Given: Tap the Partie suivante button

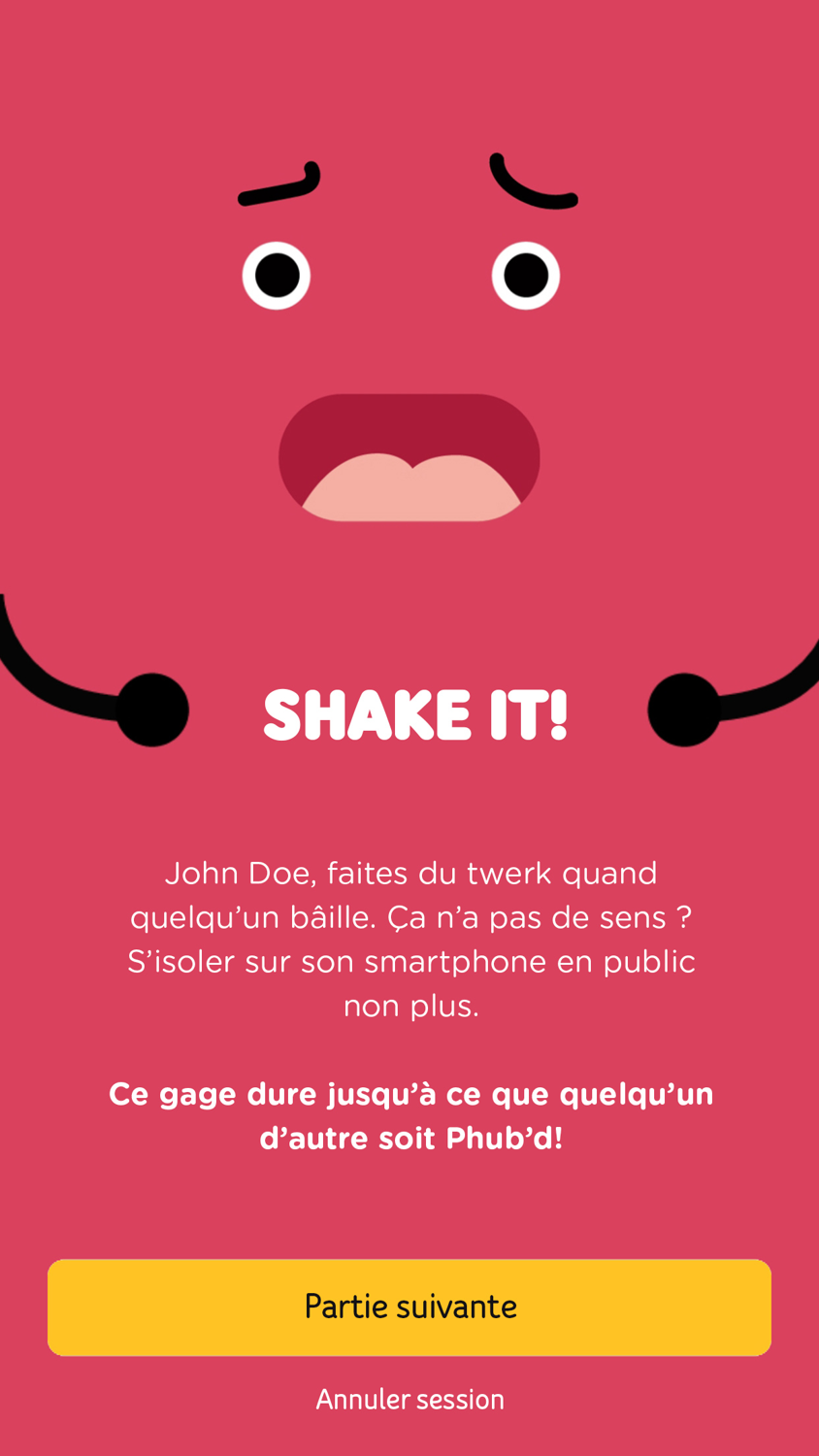Looking at the screenshot, I should pos(409,1307).
